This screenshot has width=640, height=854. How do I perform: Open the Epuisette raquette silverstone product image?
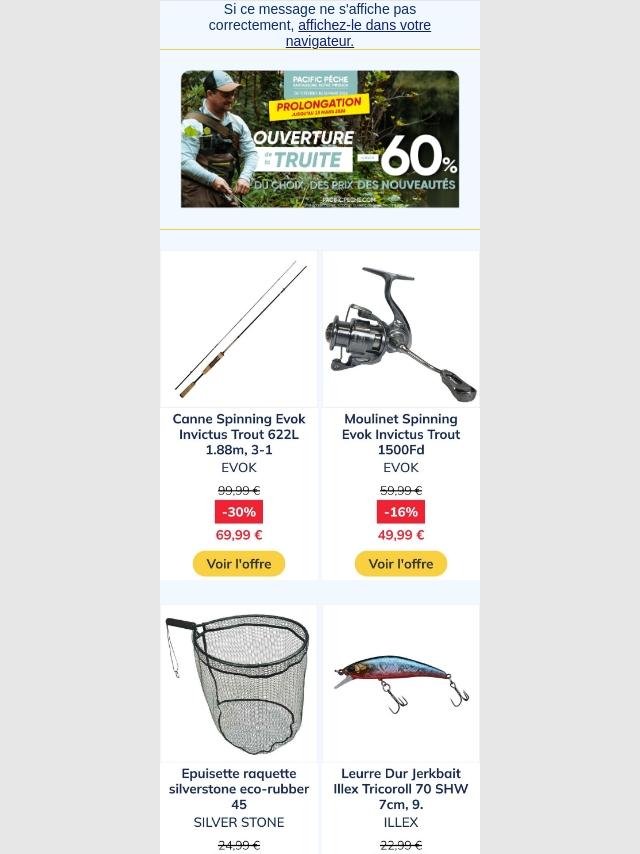coord(239,684)
